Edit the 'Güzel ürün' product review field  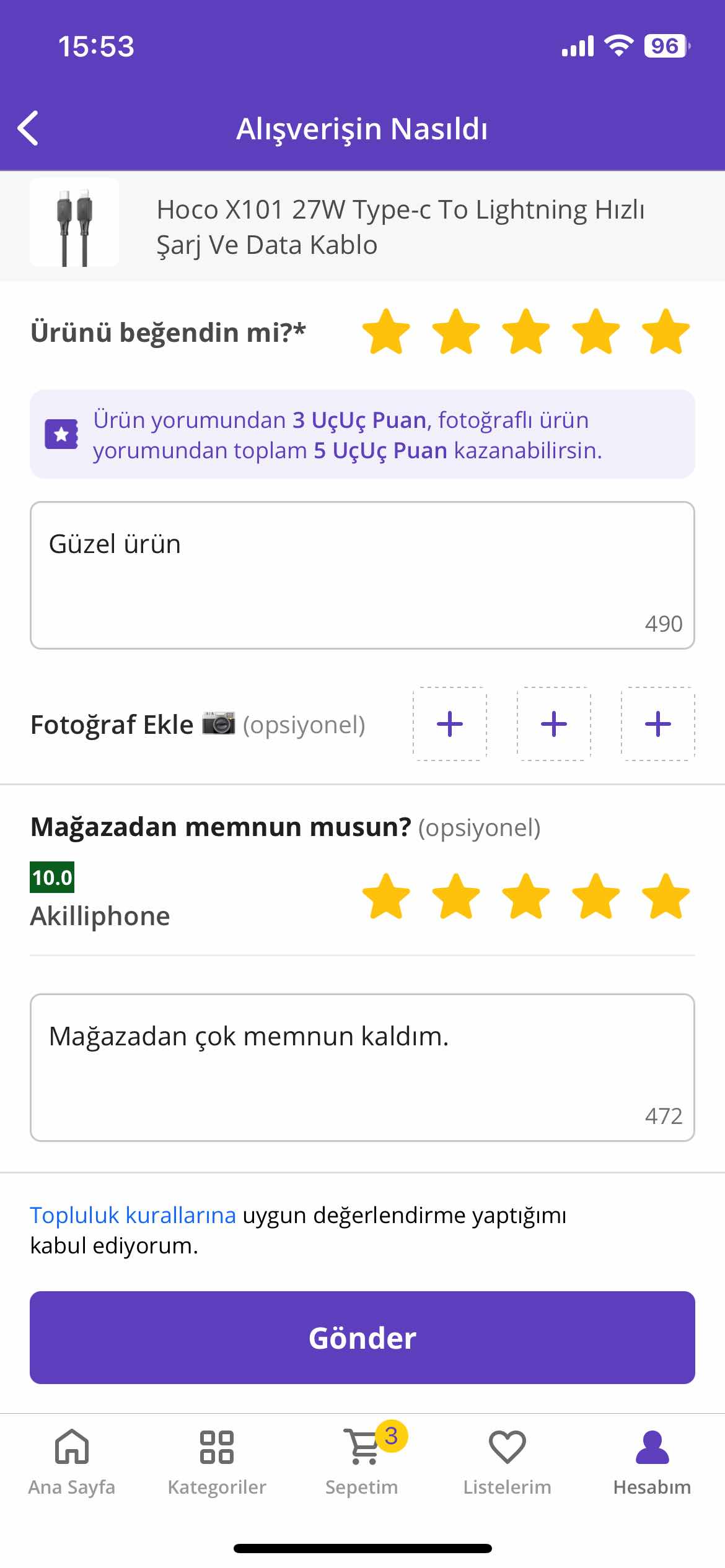point(362,575)
